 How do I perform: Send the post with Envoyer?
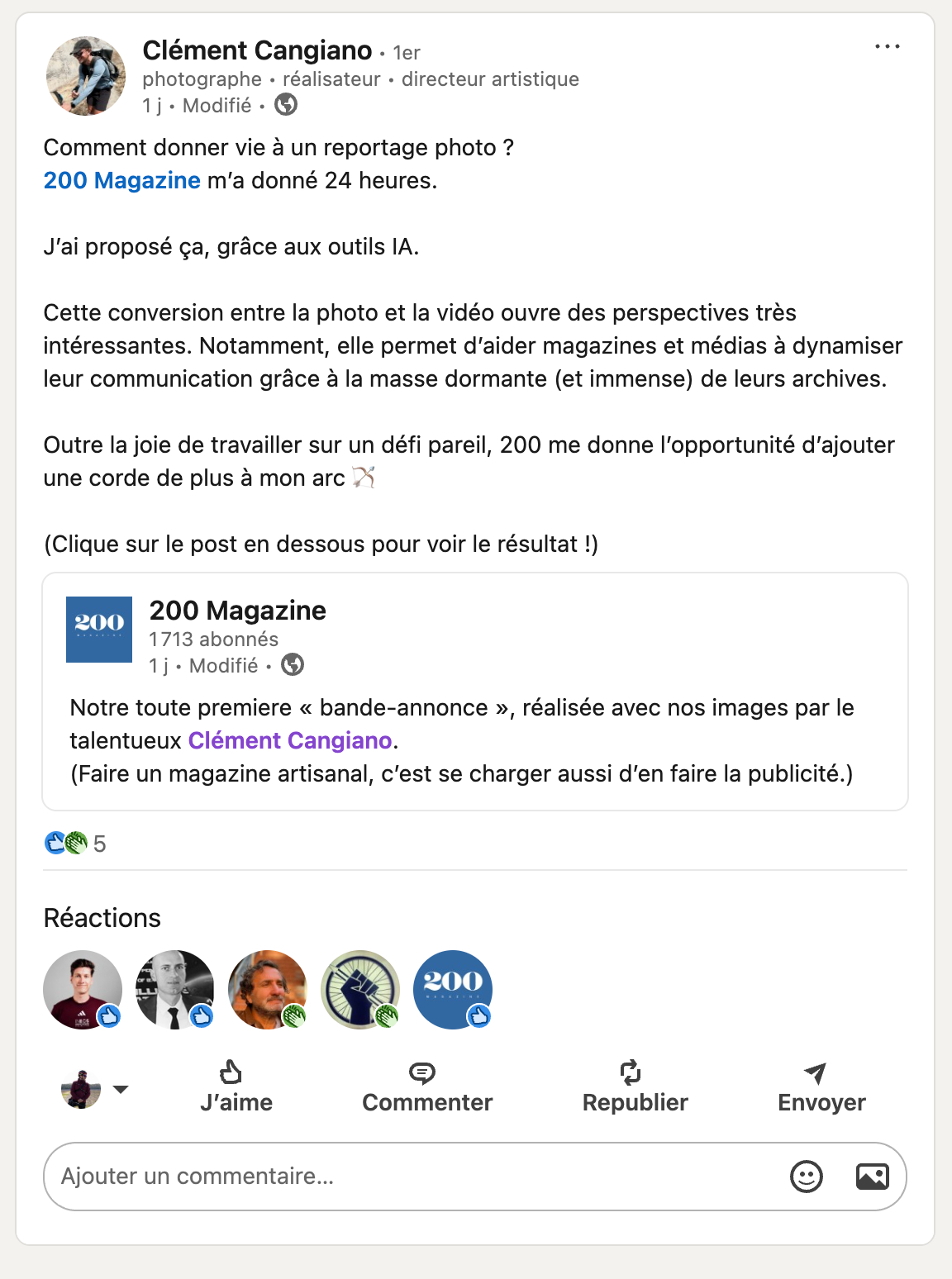tap(821, 1087)
